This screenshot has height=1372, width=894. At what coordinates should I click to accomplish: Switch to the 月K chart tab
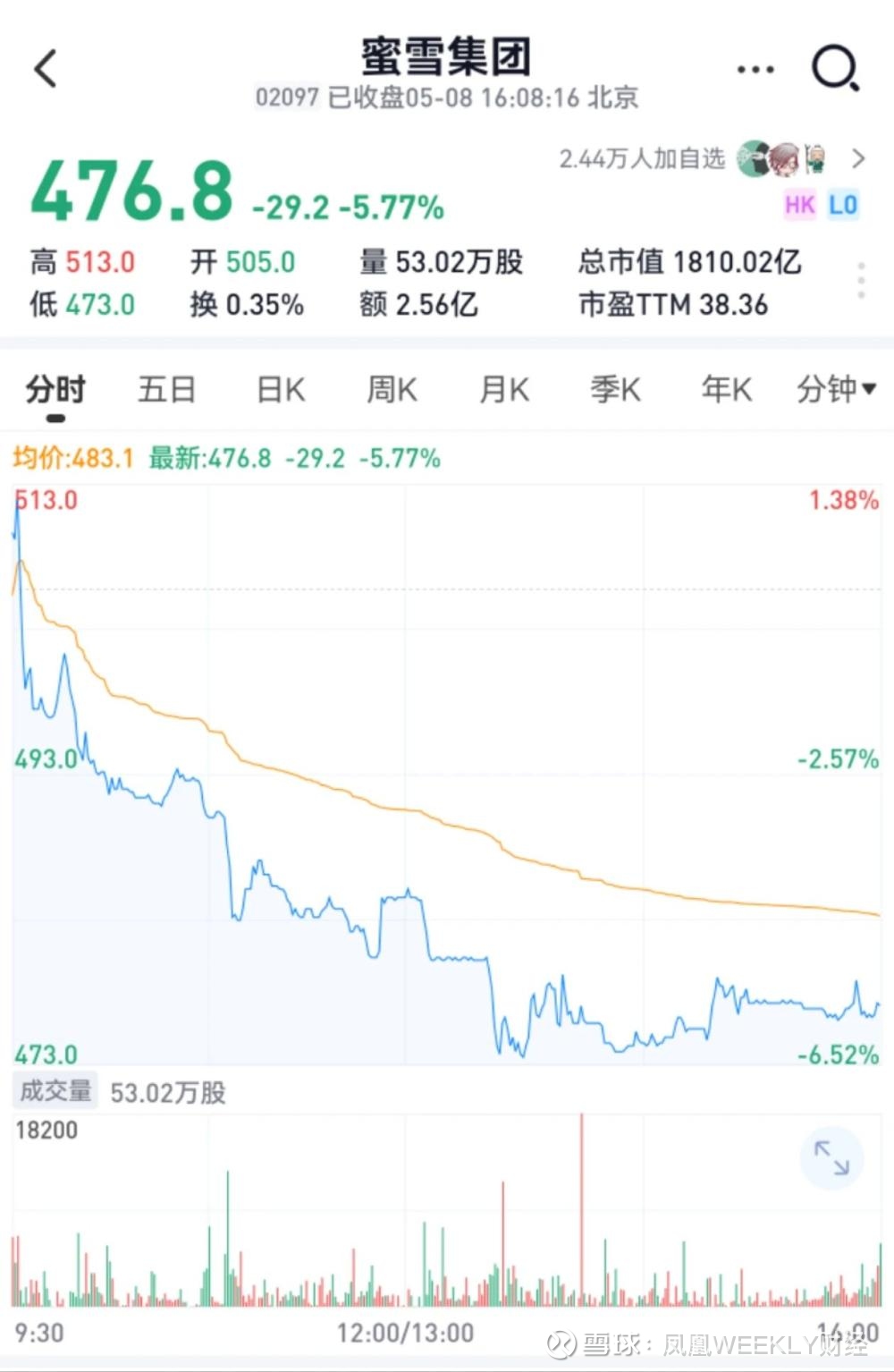504,390
